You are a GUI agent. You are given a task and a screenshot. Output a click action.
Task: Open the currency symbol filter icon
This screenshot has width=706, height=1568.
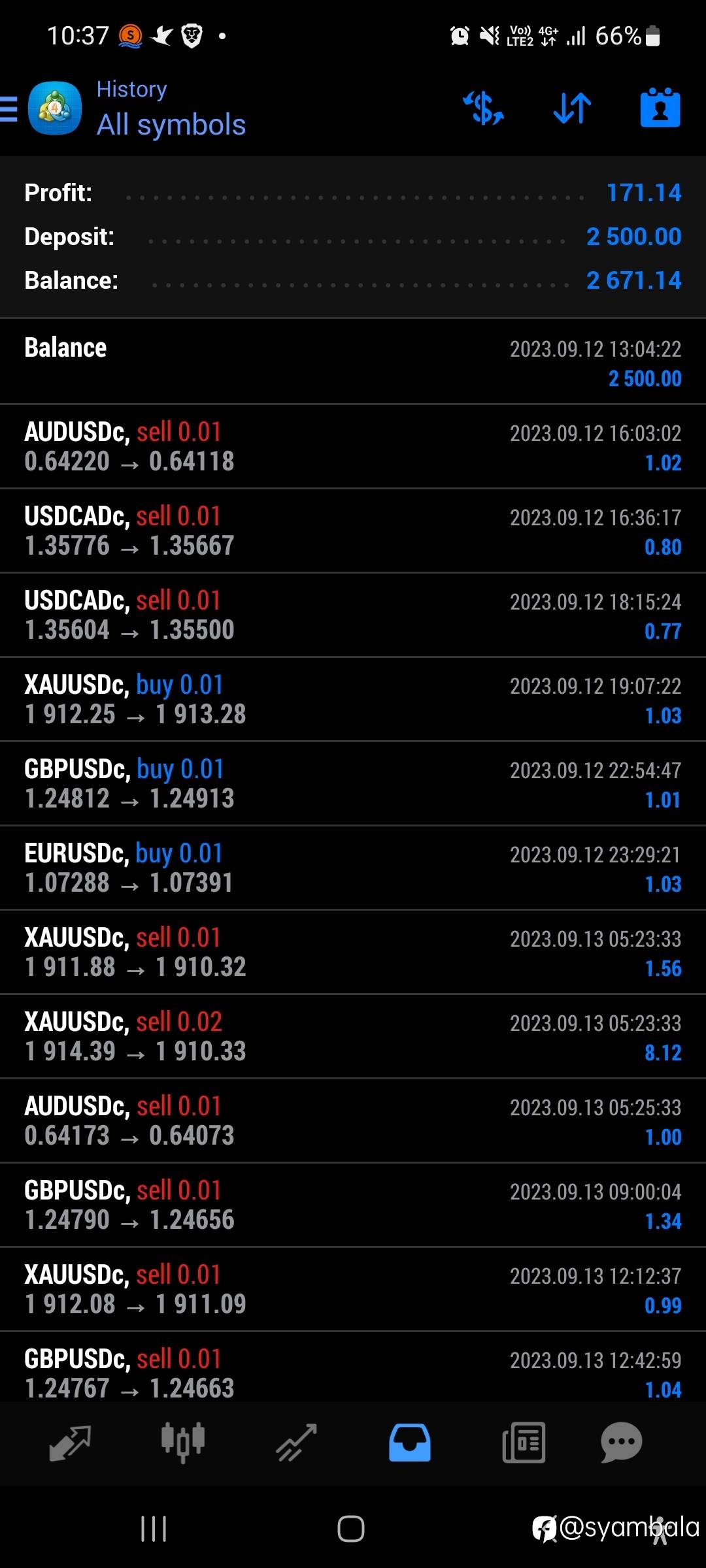(483, 108)
